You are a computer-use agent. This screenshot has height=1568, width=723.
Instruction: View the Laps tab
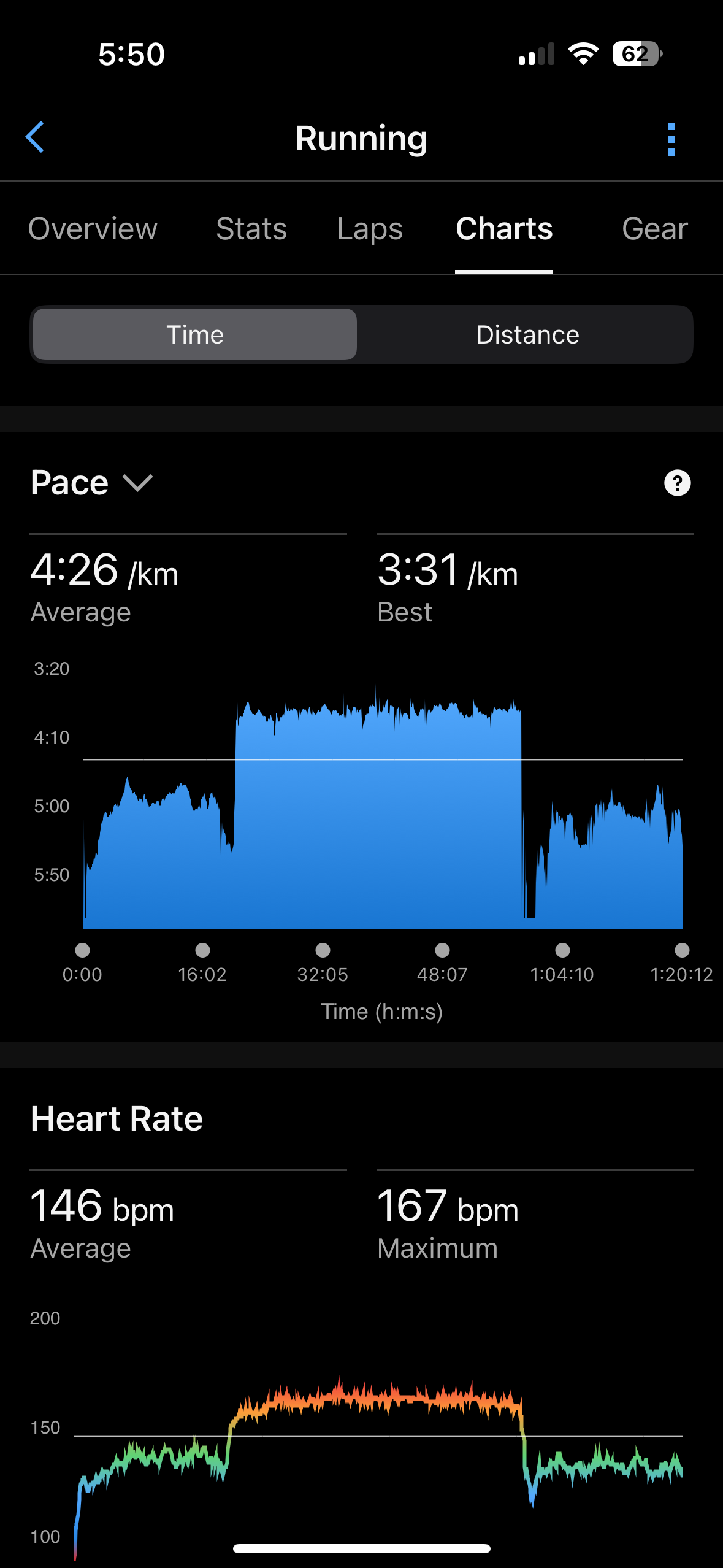tap(370, 229)
